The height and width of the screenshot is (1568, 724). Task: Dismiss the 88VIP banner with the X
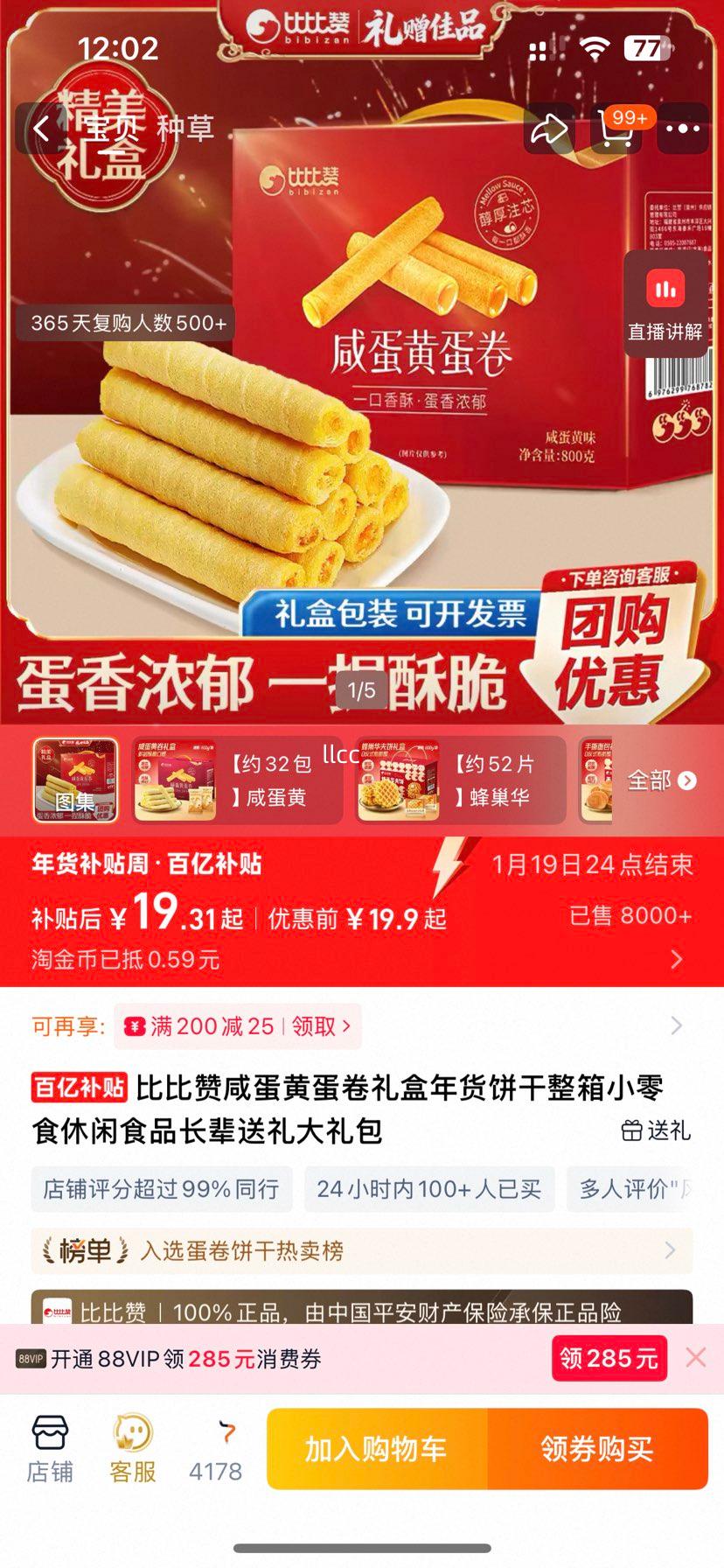pos(696,1358)
